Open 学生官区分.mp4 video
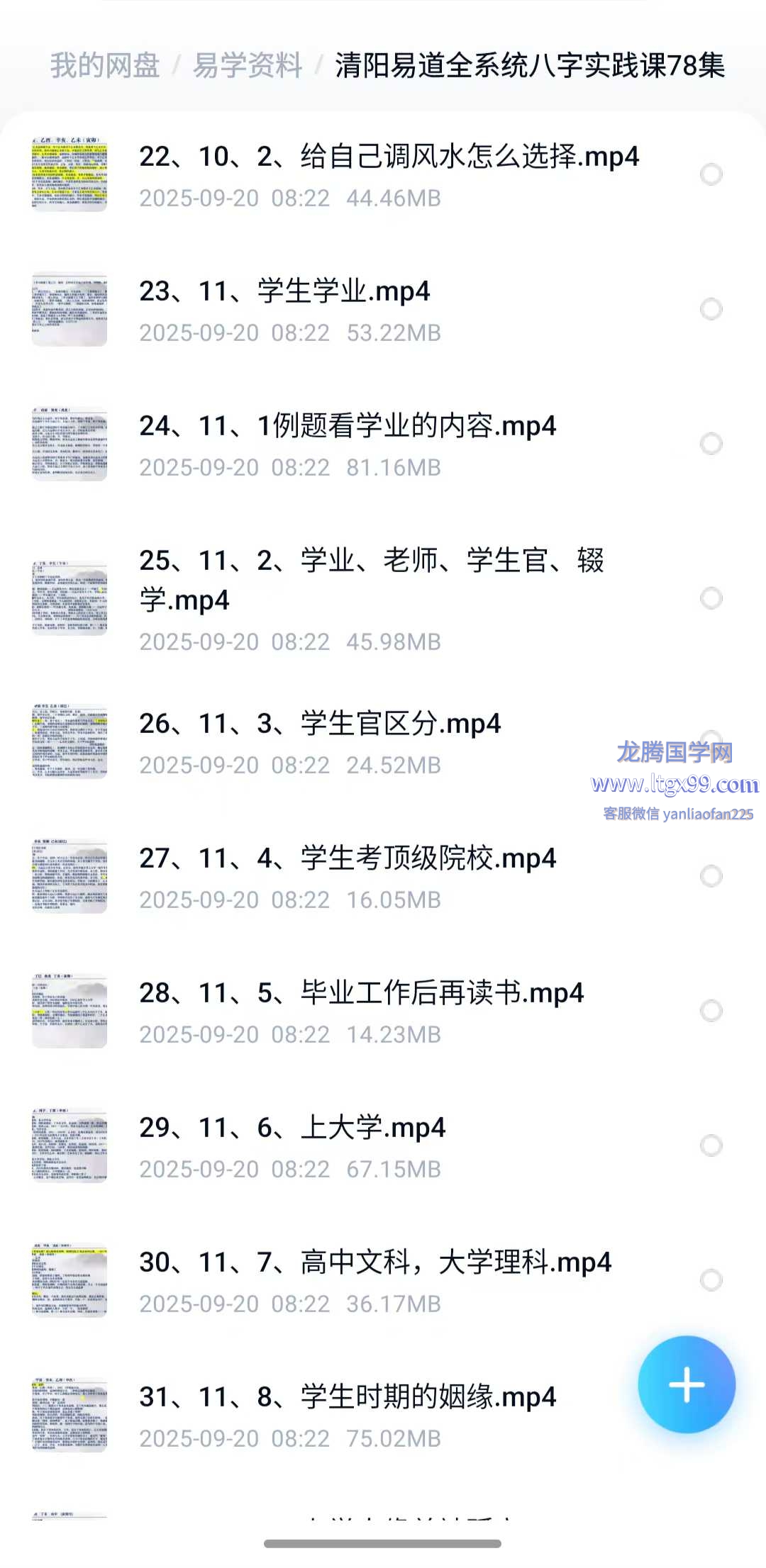This screenshot has width=766, height=1568. click(x=320, y=724)
